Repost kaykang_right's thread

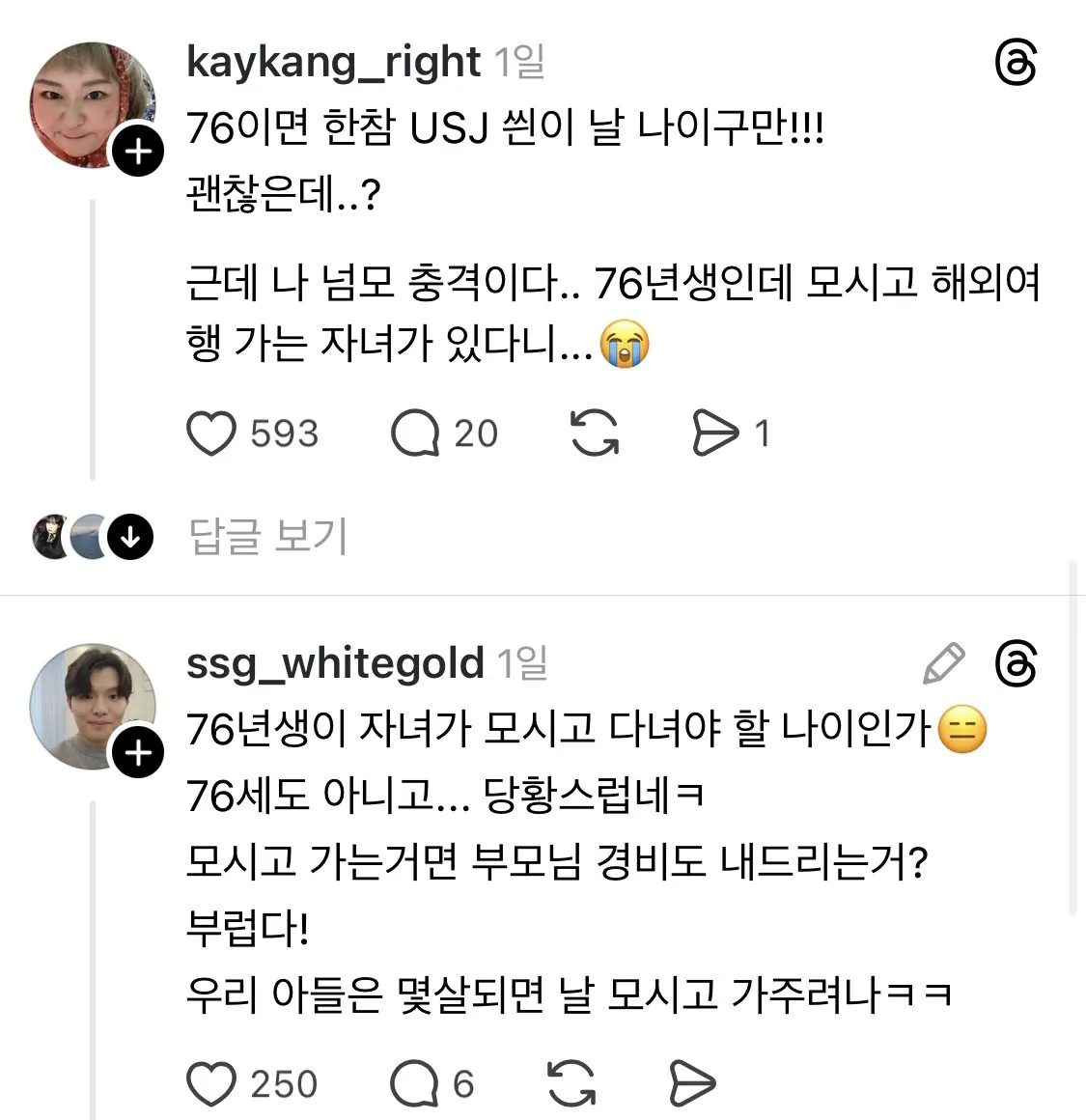(x=595, y=433)
